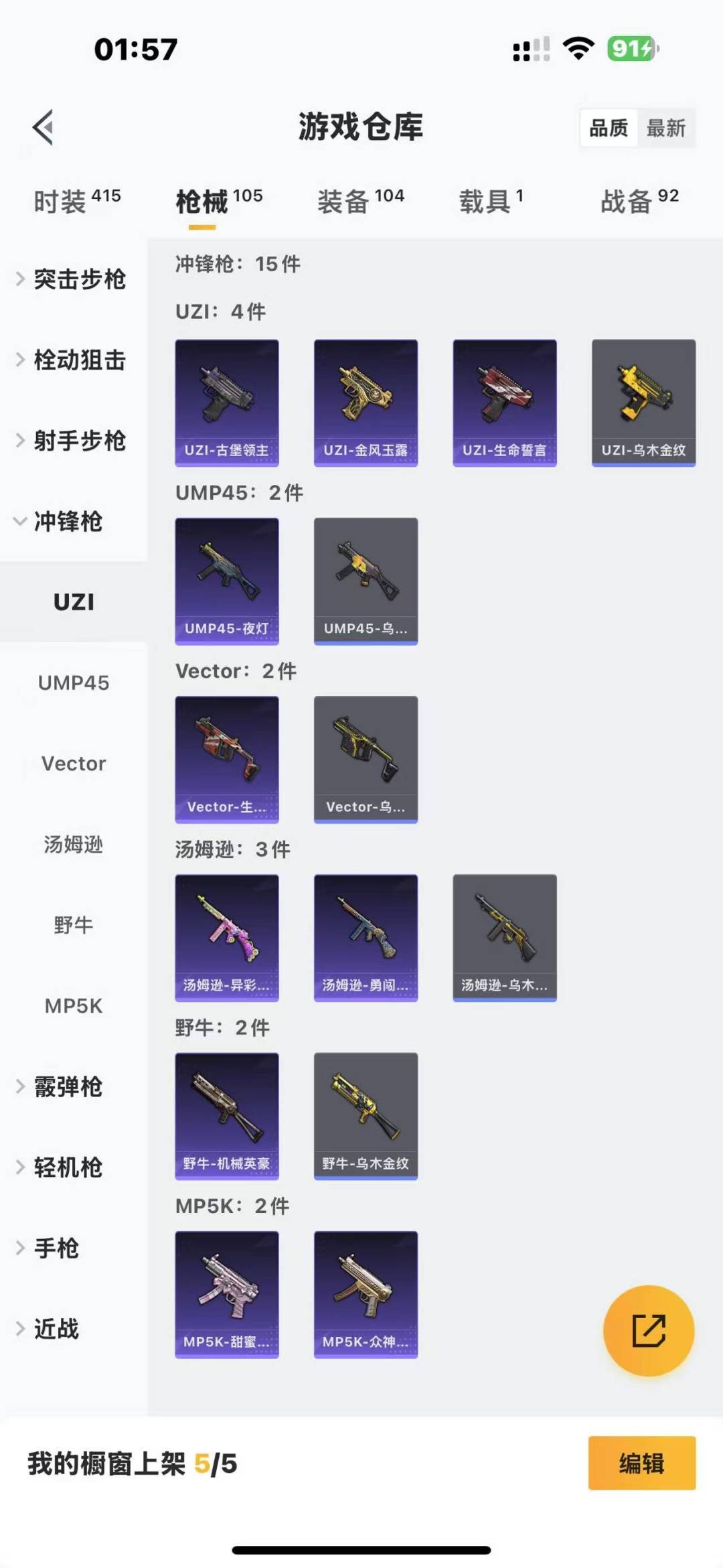This screenshot has width=723, height=1568.
Task: Go back using the top-left arrow
Action: [44, 127]
